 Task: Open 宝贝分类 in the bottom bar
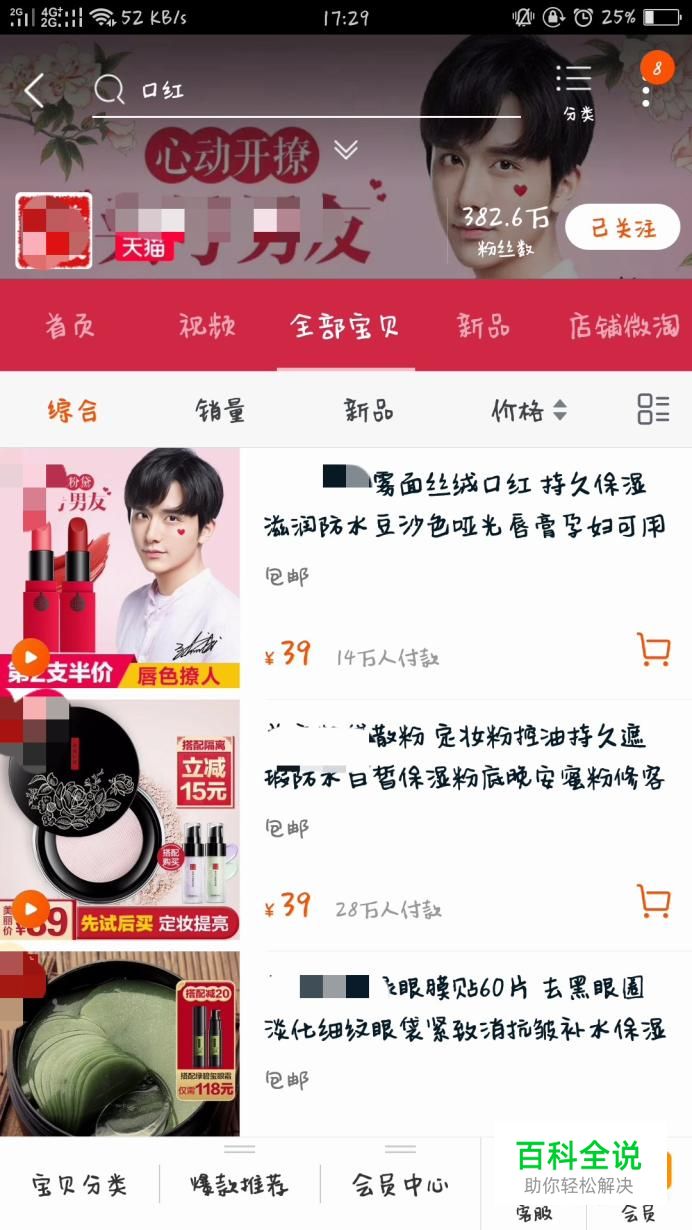[x=79, y=1186]
